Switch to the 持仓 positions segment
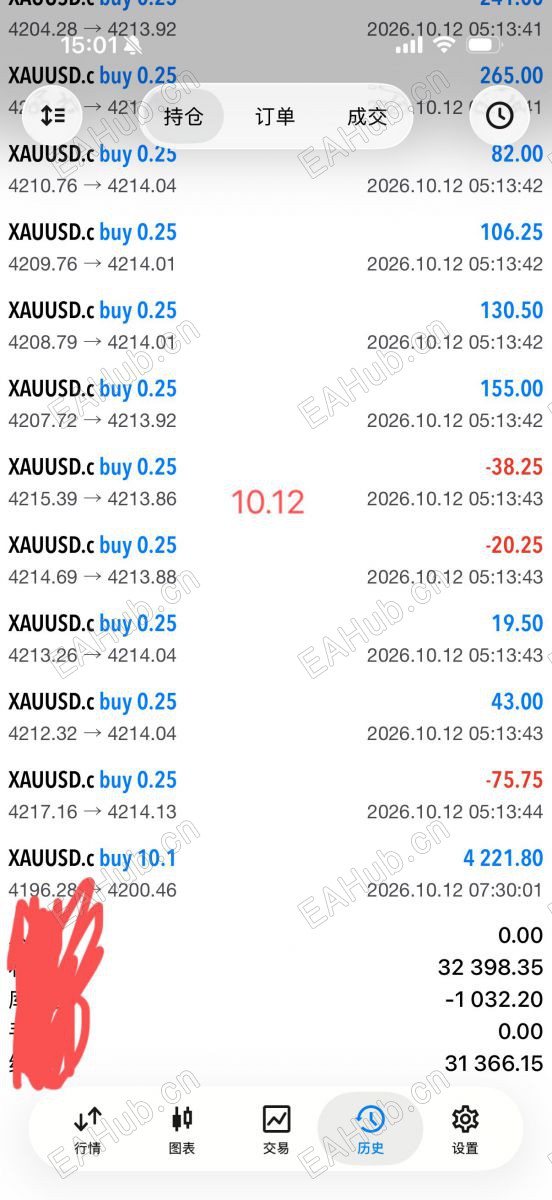 (x=183, y=117)
